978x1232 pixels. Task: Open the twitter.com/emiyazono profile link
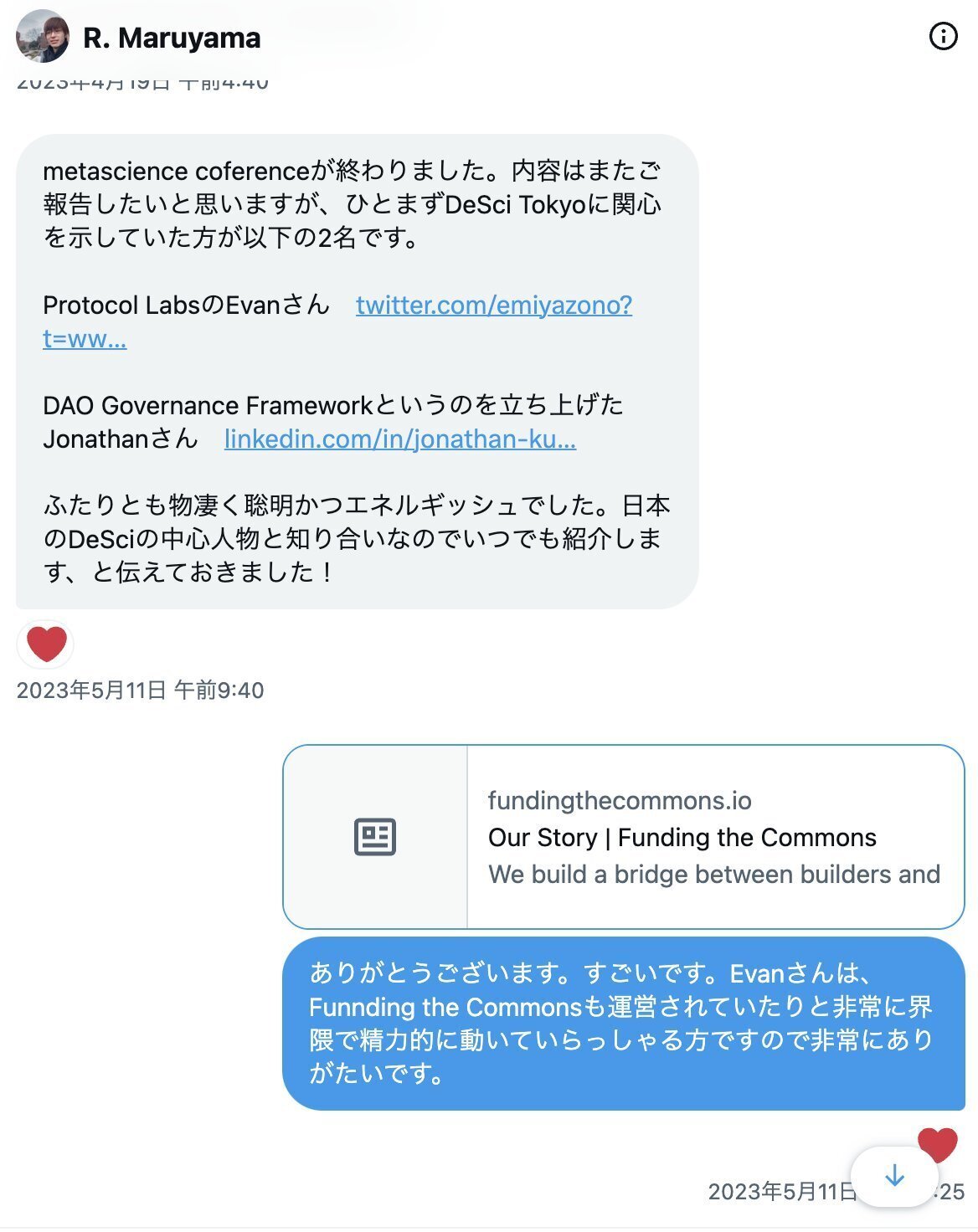[x=494, y=306]
